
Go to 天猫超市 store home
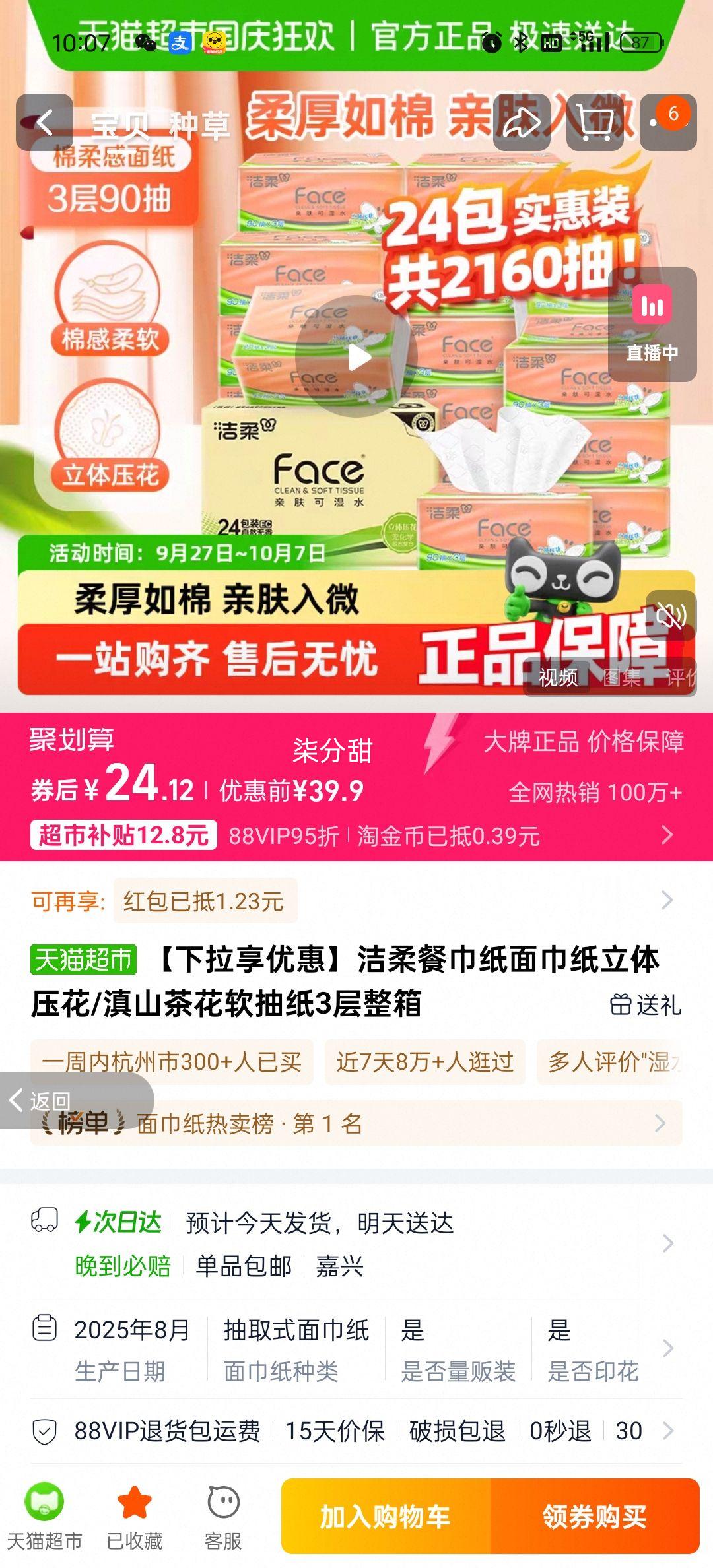click(x=44, y=1515)
